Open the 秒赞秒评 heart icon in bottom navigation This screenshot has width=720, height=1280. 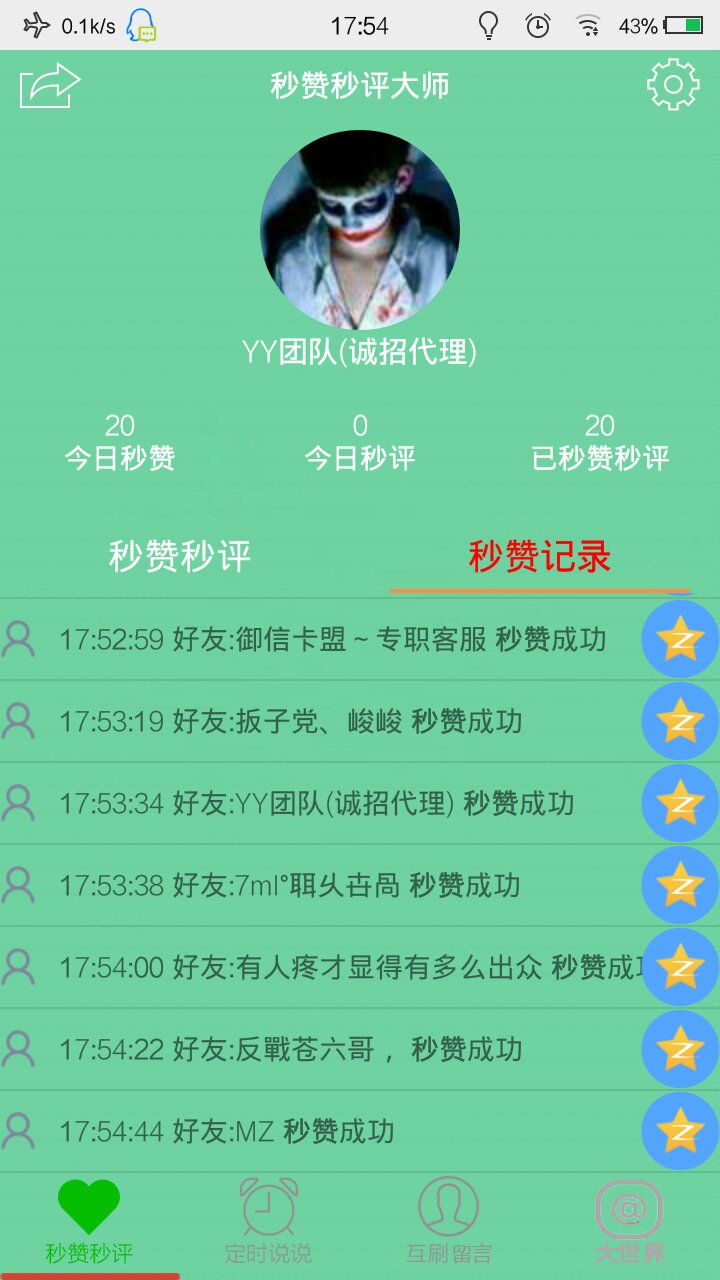click(90, 1210)
